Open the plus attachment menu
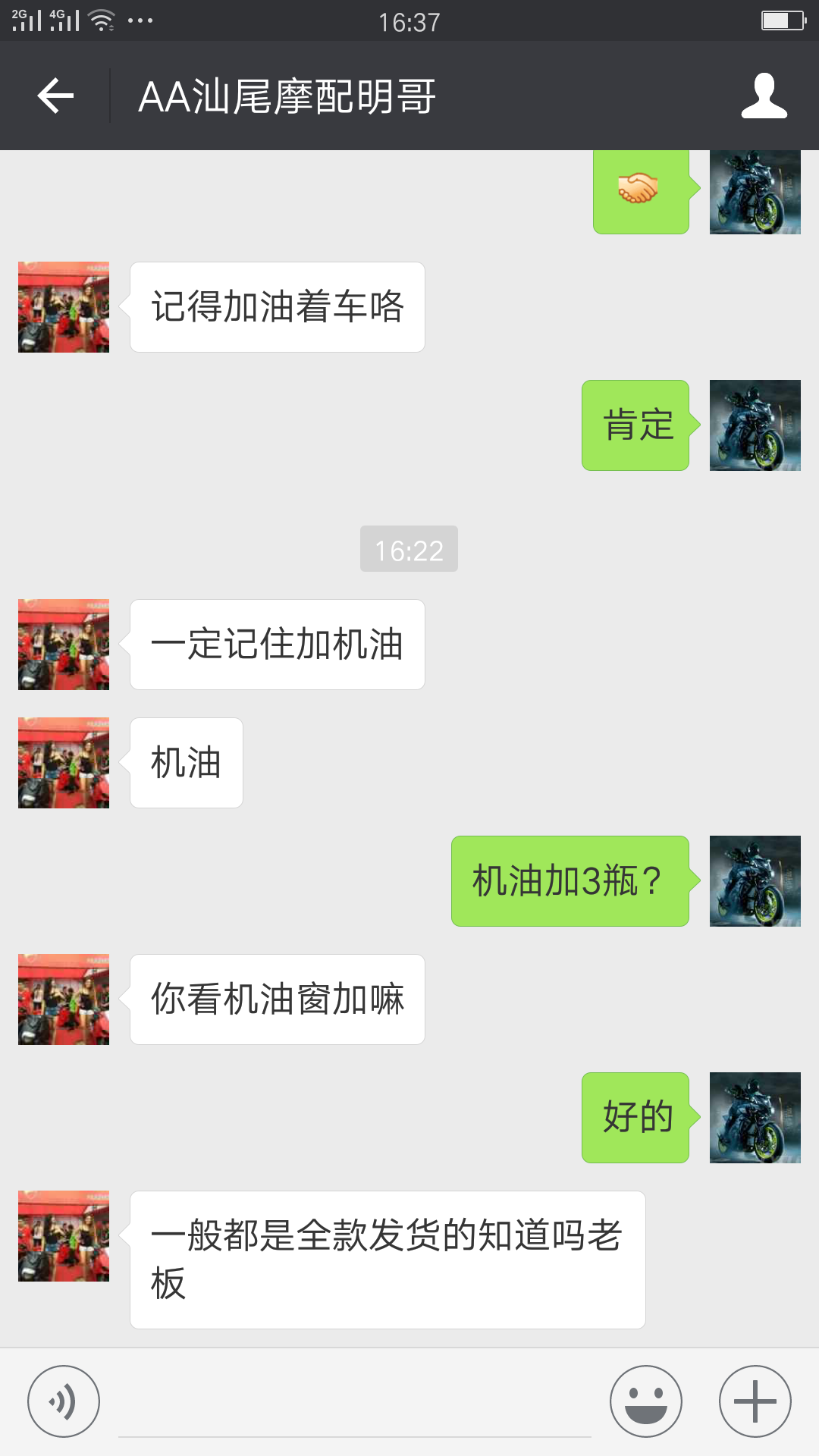819x1456 pixels. 755,1401
